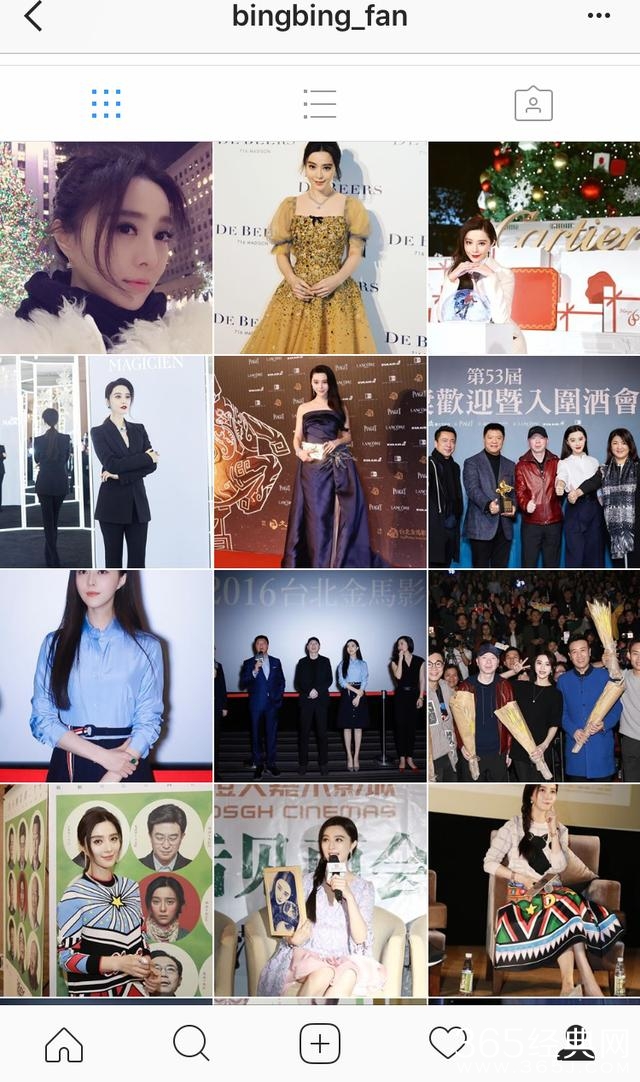Create a new post
The image size is (640, 1082).
[320, 1044]
